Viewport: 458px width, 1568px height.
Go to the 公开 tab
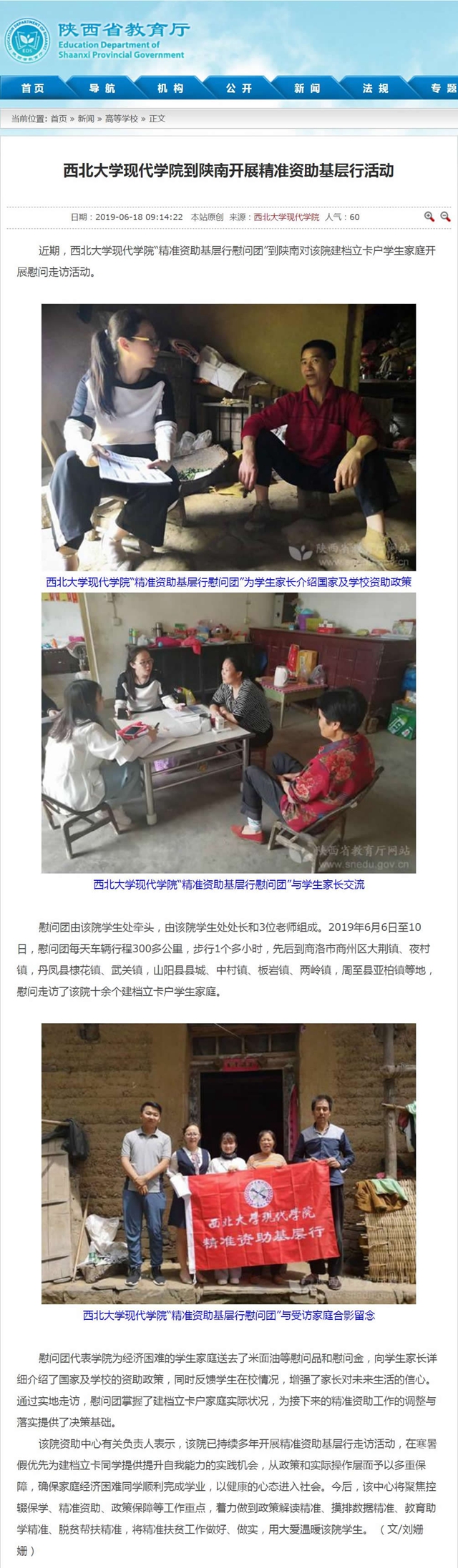click(x=239, y=88)
